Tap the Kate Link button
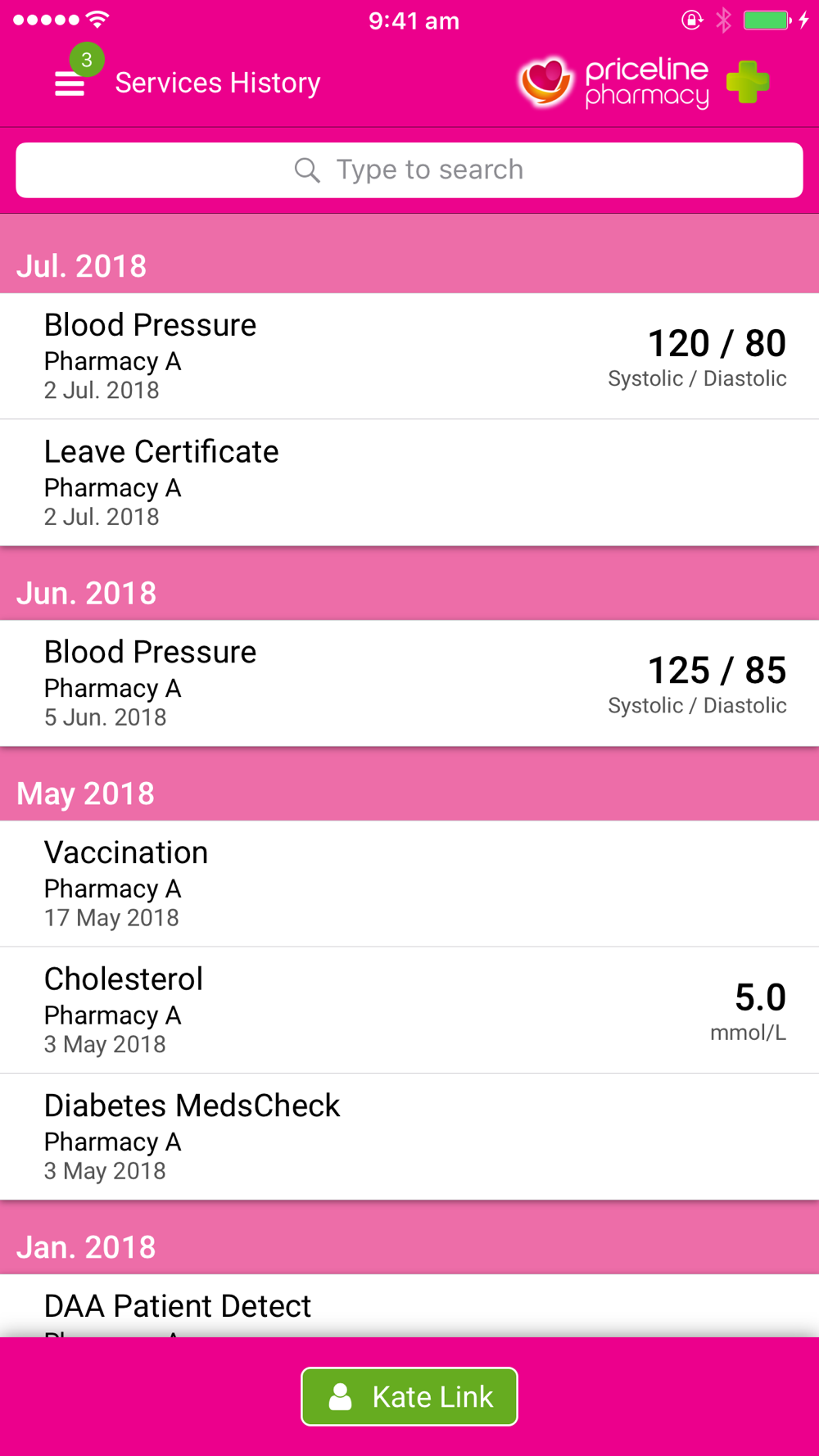Image resolution: width=819 pixels, height=1456 pixels. (409, 1396)
